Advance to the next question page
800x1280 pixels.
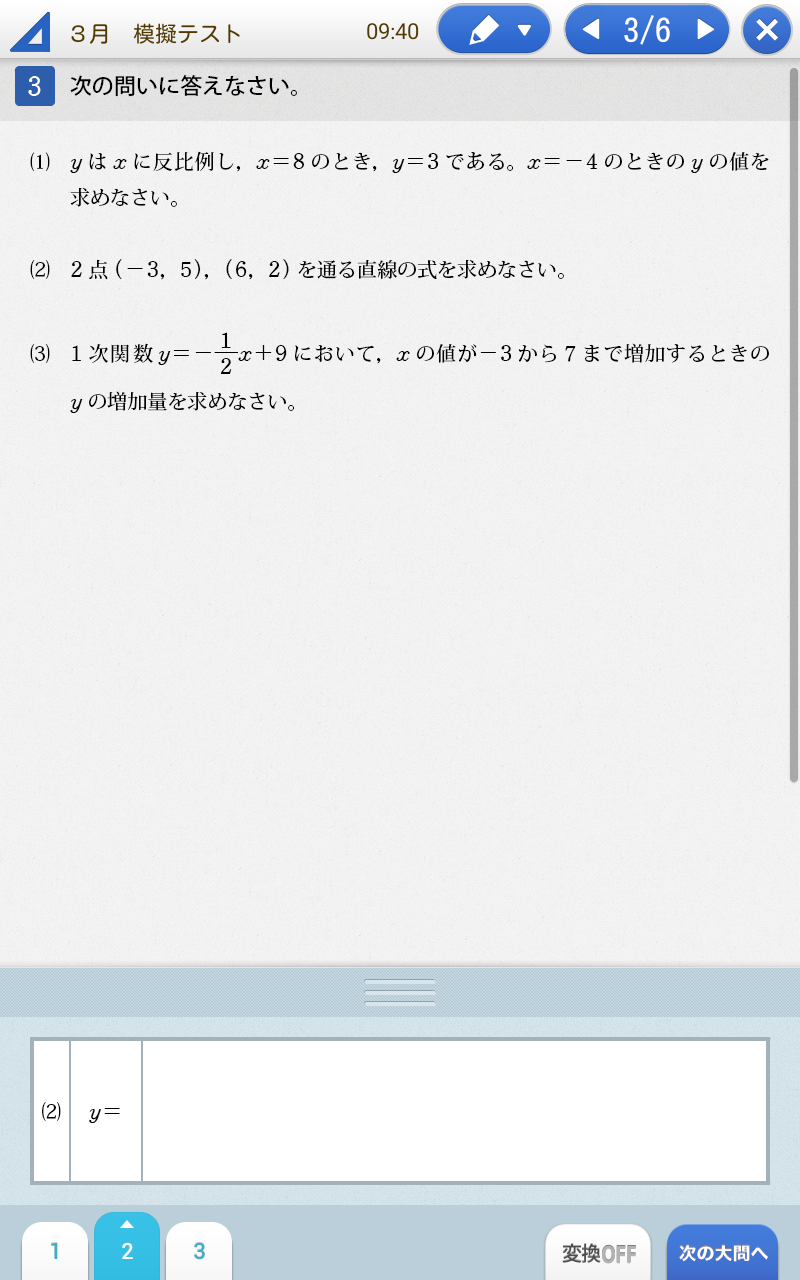pyautogui.click(x=706, y=30)
